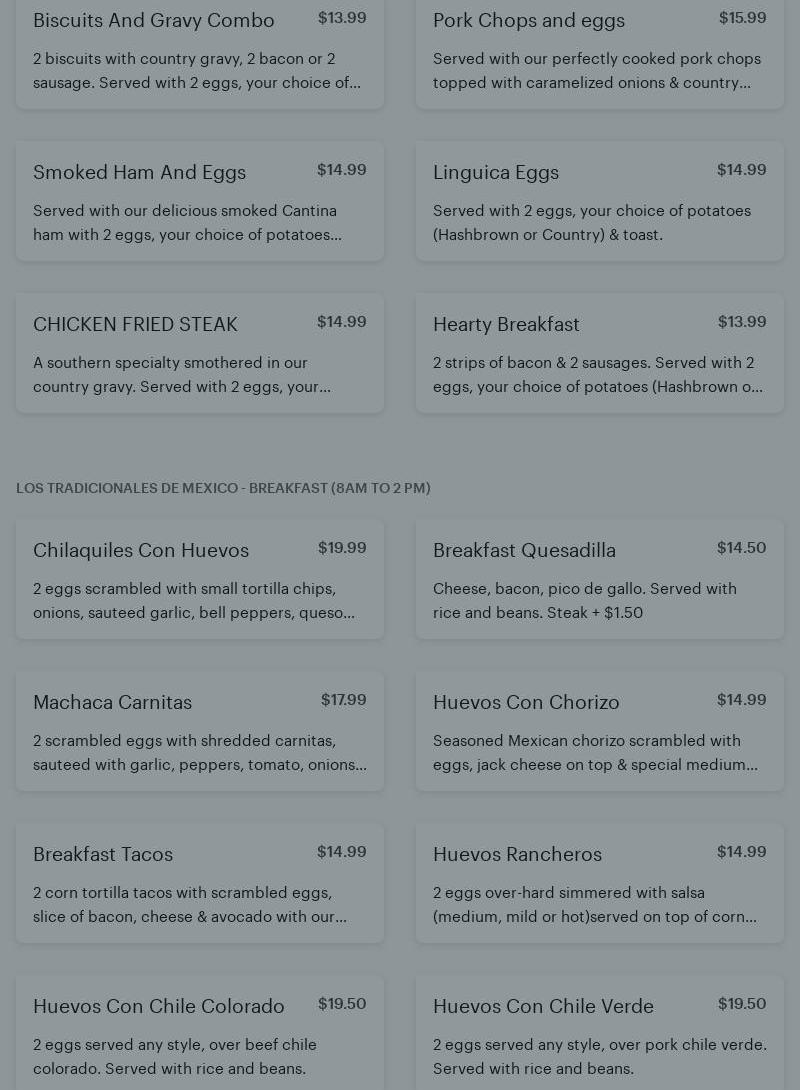
Task: View the Hearty Breakfast item
Action: pos(600,353)
